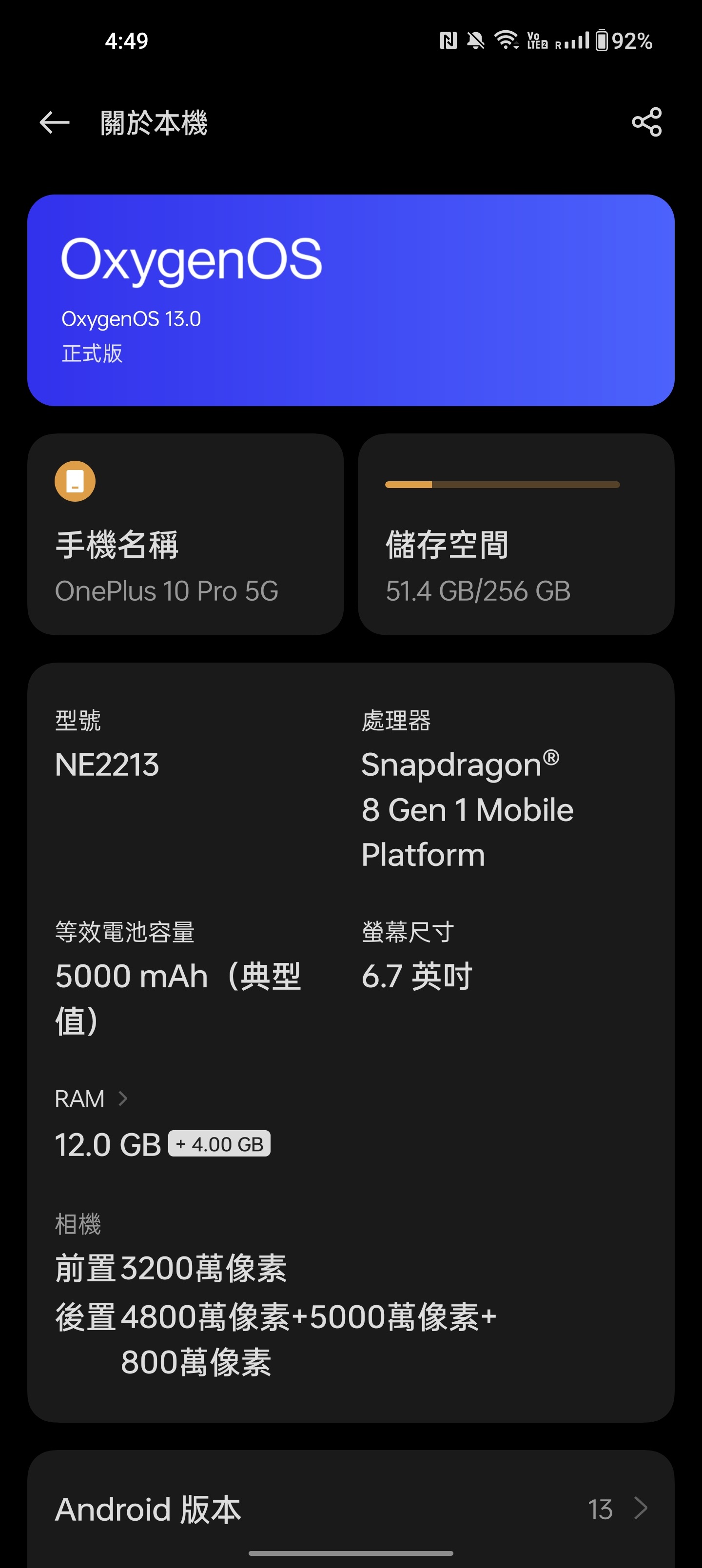Open RAM details chevron
The image size is (702, 1568).
coord(122,1098)
